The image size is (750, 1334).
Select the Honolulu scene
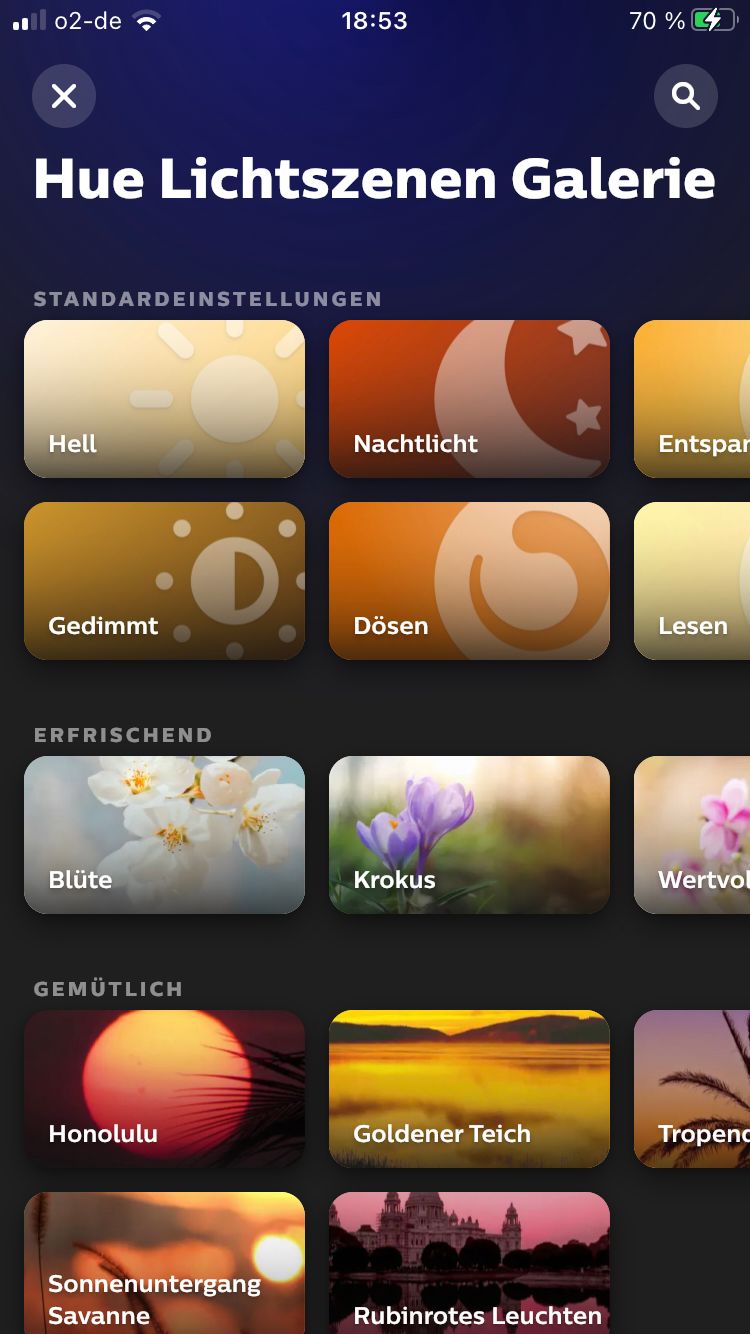click(164, 1089)
